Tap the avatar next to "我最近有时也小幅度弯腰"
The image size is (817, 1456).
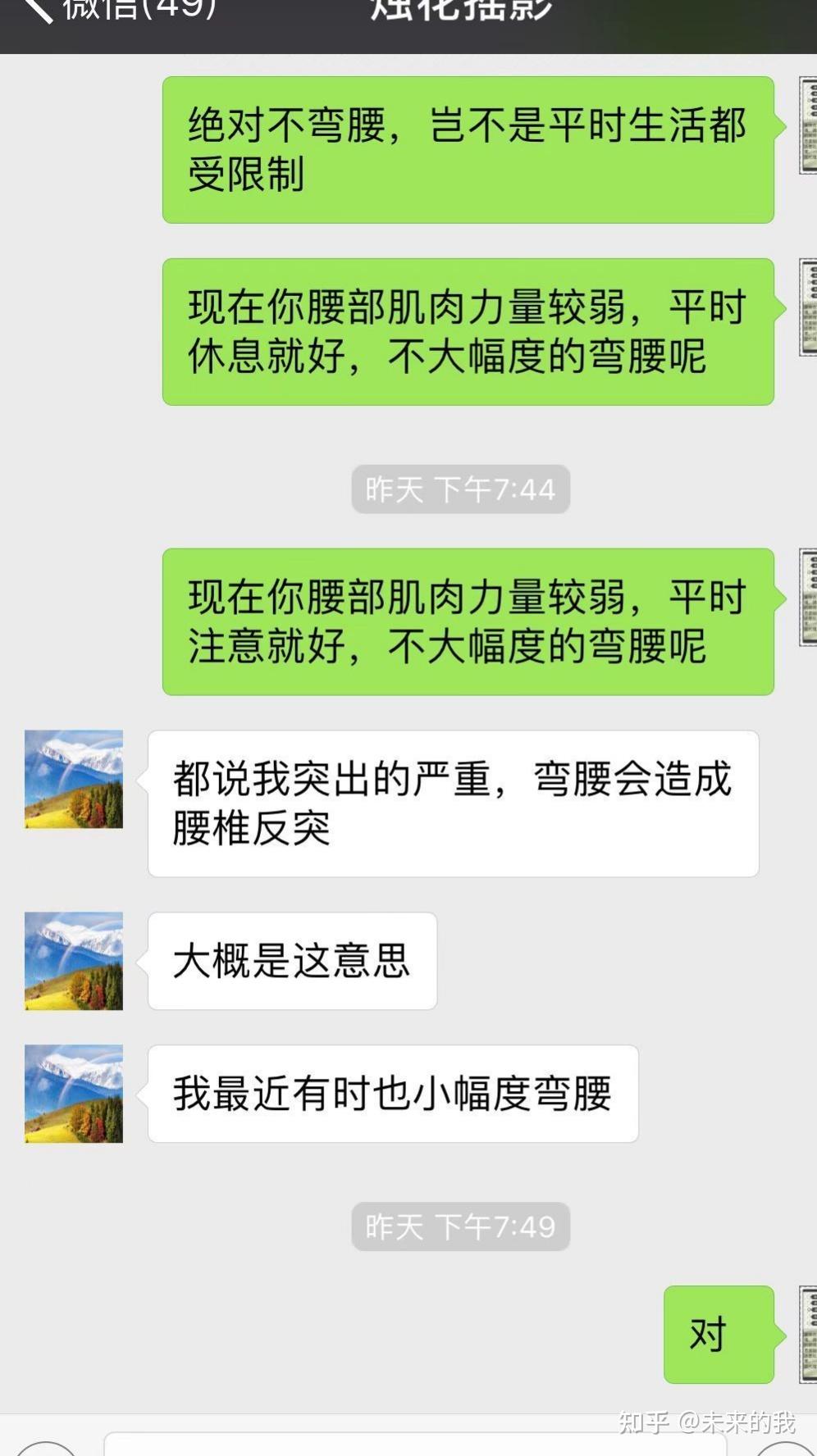point(74,1094)
